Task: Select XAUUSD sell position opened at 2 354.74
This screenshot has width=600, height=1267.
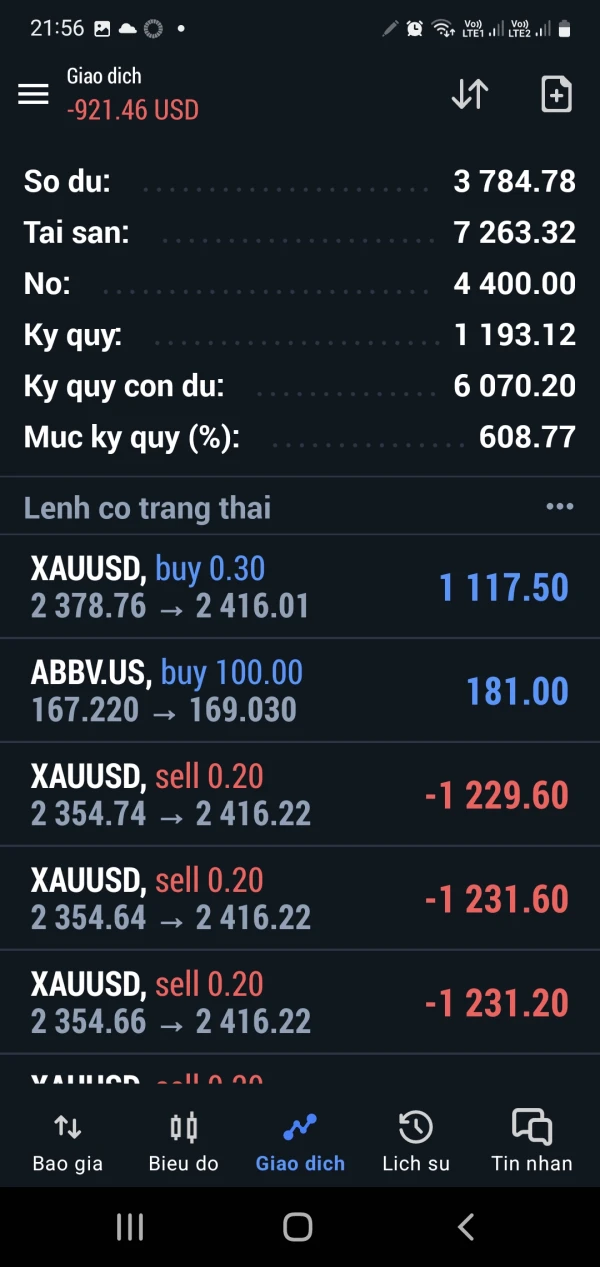Action: pyautogui.click(x=300, y=795)
